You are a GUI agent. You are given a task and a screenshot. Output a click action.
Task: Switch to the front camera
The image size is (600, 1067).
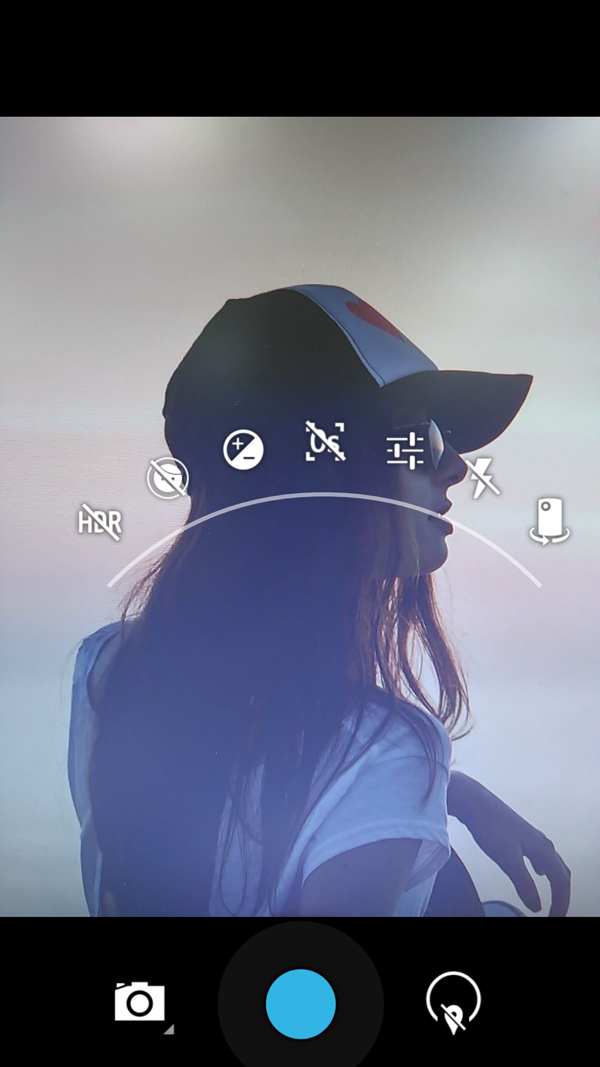pos(549,521)
